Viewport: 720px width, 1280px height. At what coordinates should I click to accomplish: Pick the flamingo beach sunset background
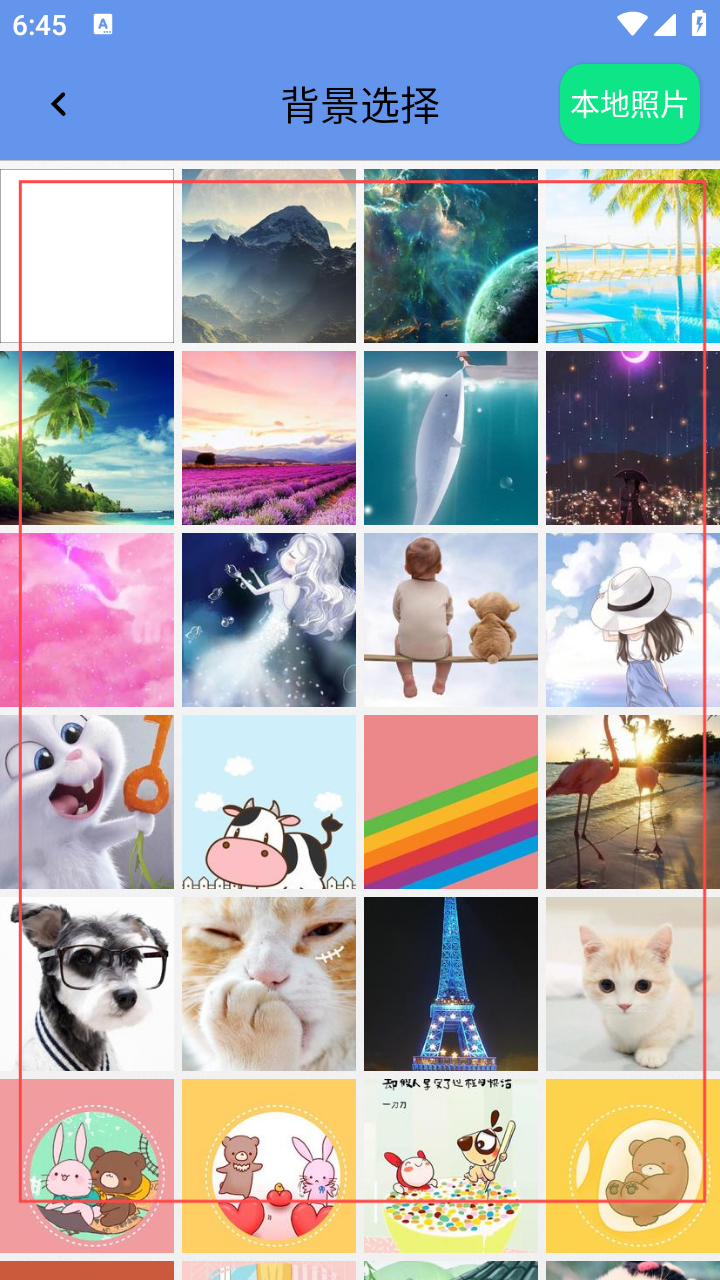coord(633,802)
